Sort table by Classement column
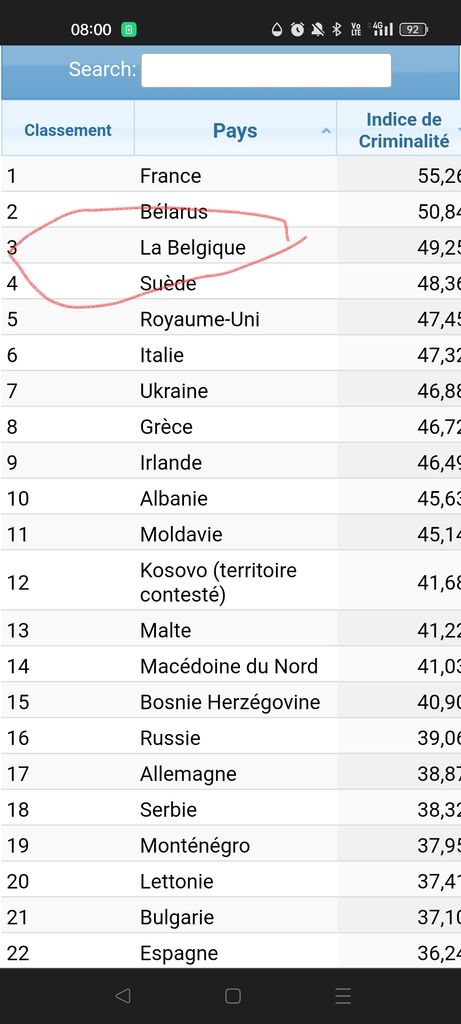461x1024 pixels. point(68,130)
